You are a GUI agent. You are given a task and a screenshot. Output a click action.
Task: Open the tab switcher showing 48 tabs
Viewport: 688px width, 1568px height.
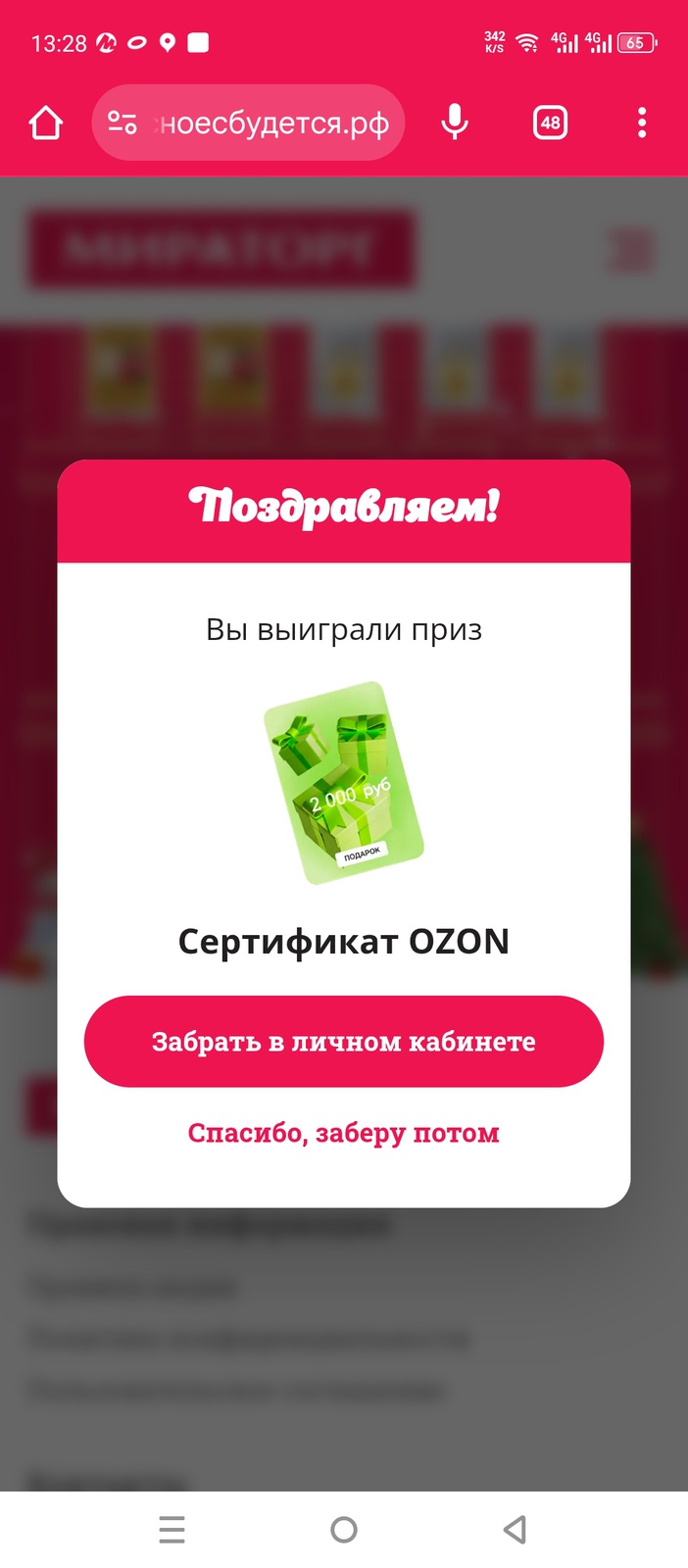point(550,122)
